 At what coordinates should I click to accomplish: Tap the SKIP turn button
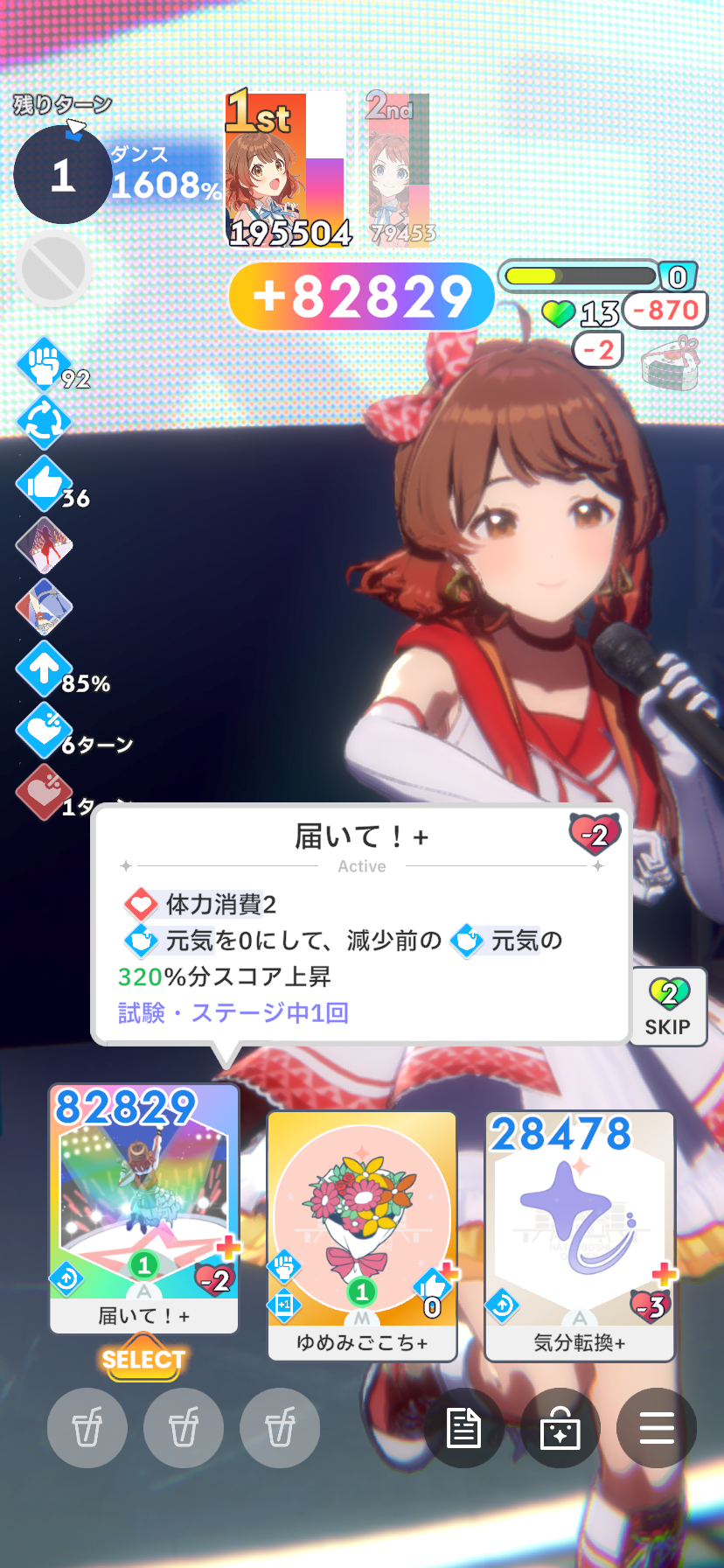pos(668,1007)
